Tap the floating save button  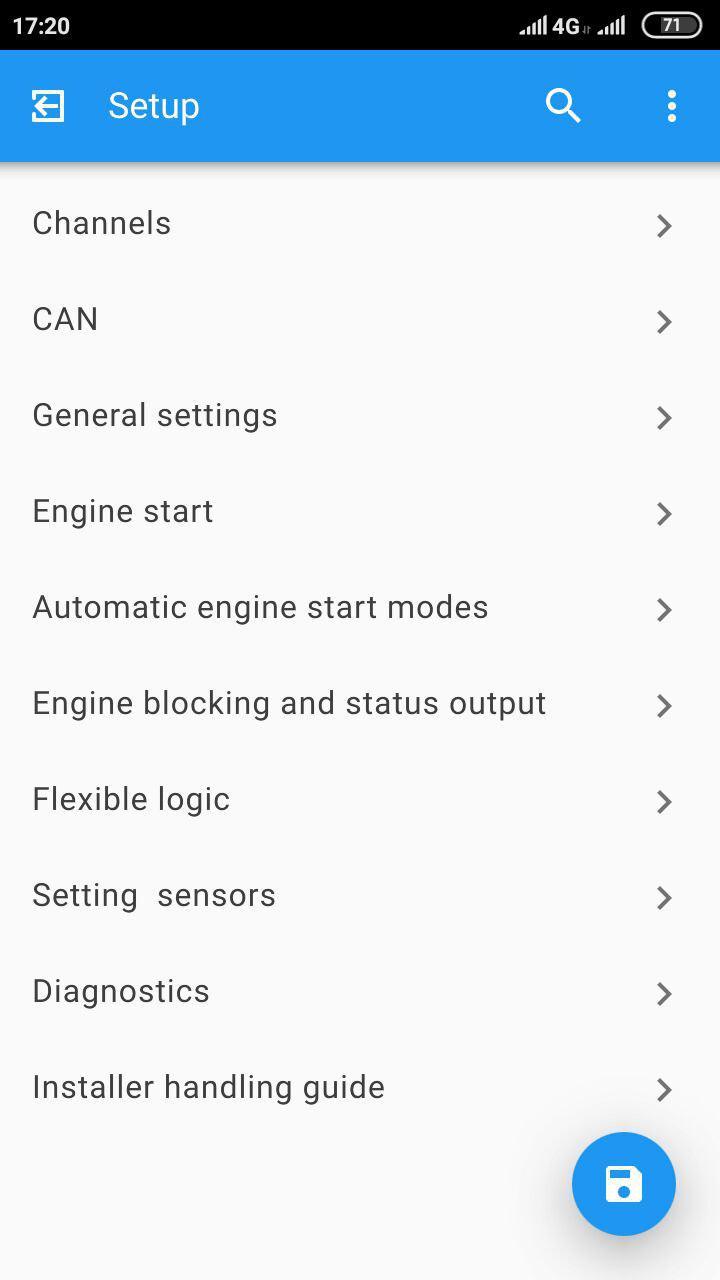624,1184
